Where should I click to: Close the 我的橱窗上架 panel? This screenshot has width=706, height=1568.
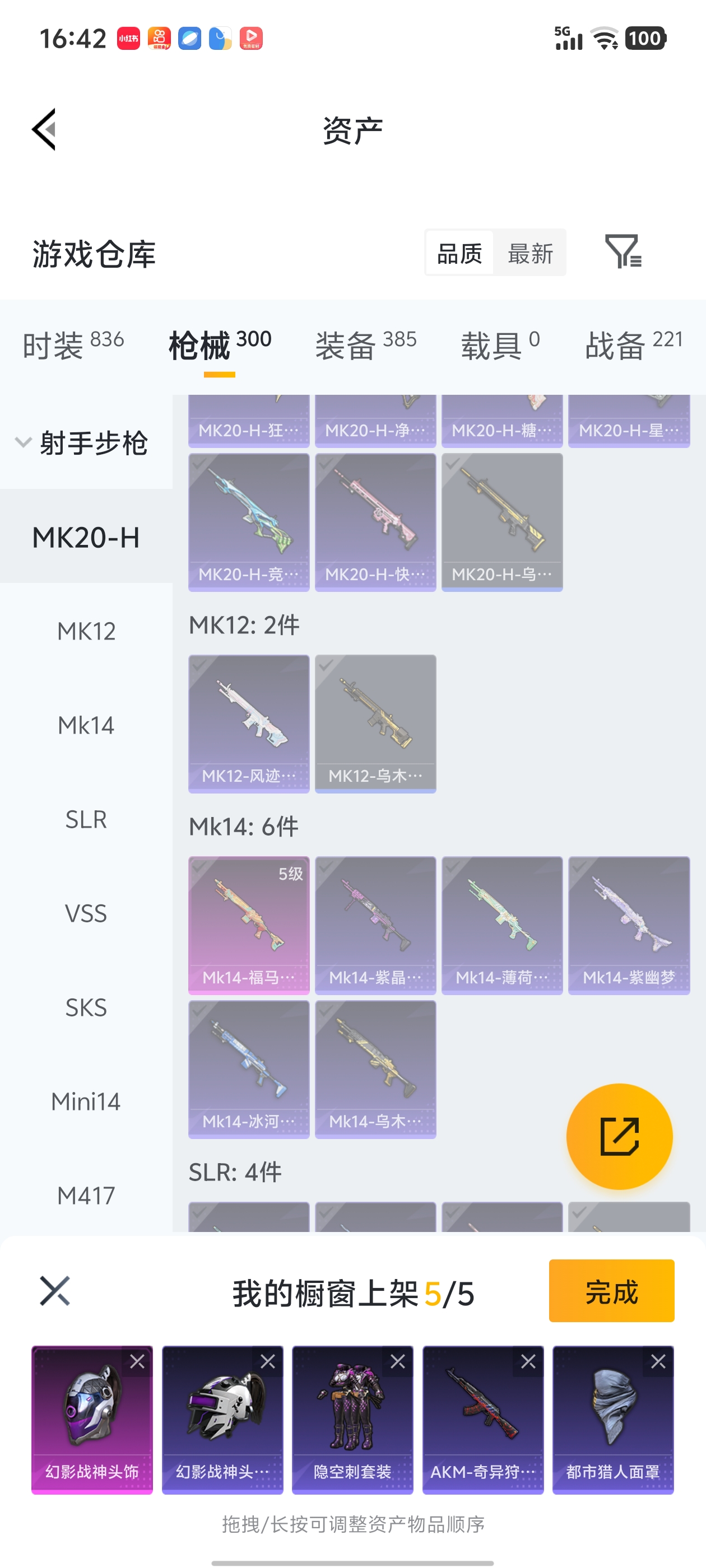55,1291
